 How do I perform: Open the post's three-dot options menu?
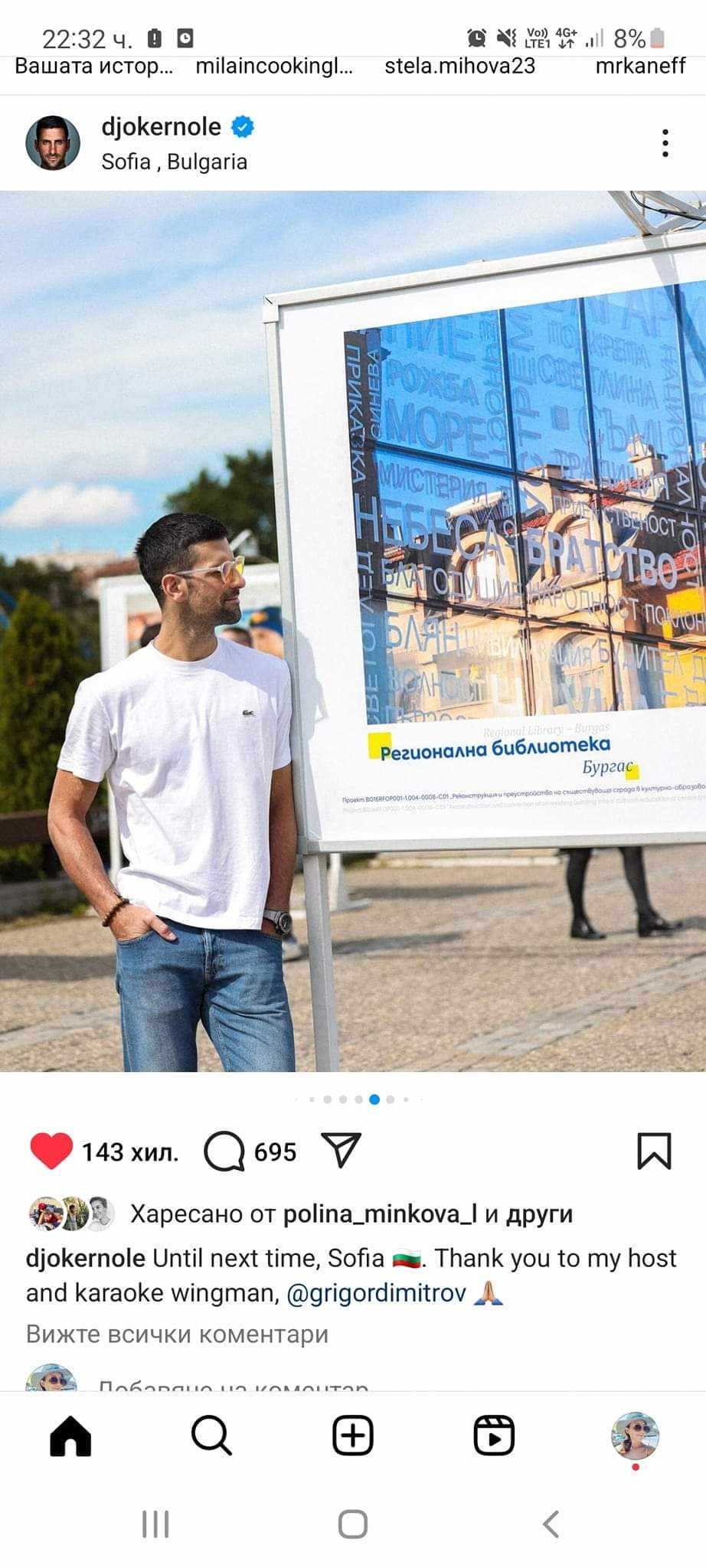tap(665, 143)
